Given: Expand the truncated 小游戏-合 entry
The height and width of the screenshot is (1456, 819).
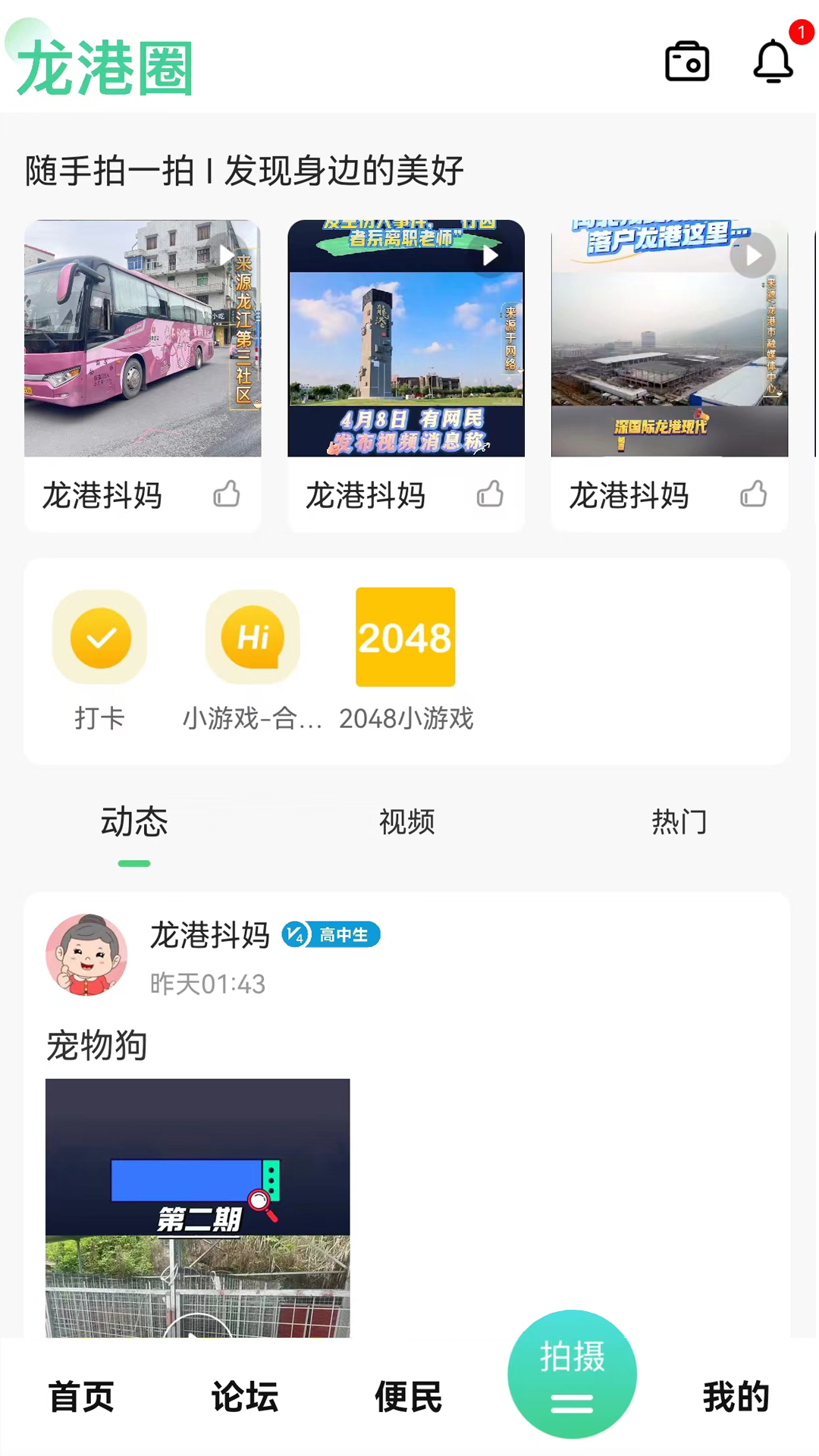Looking at the screenshot, I should click(253, 718).
